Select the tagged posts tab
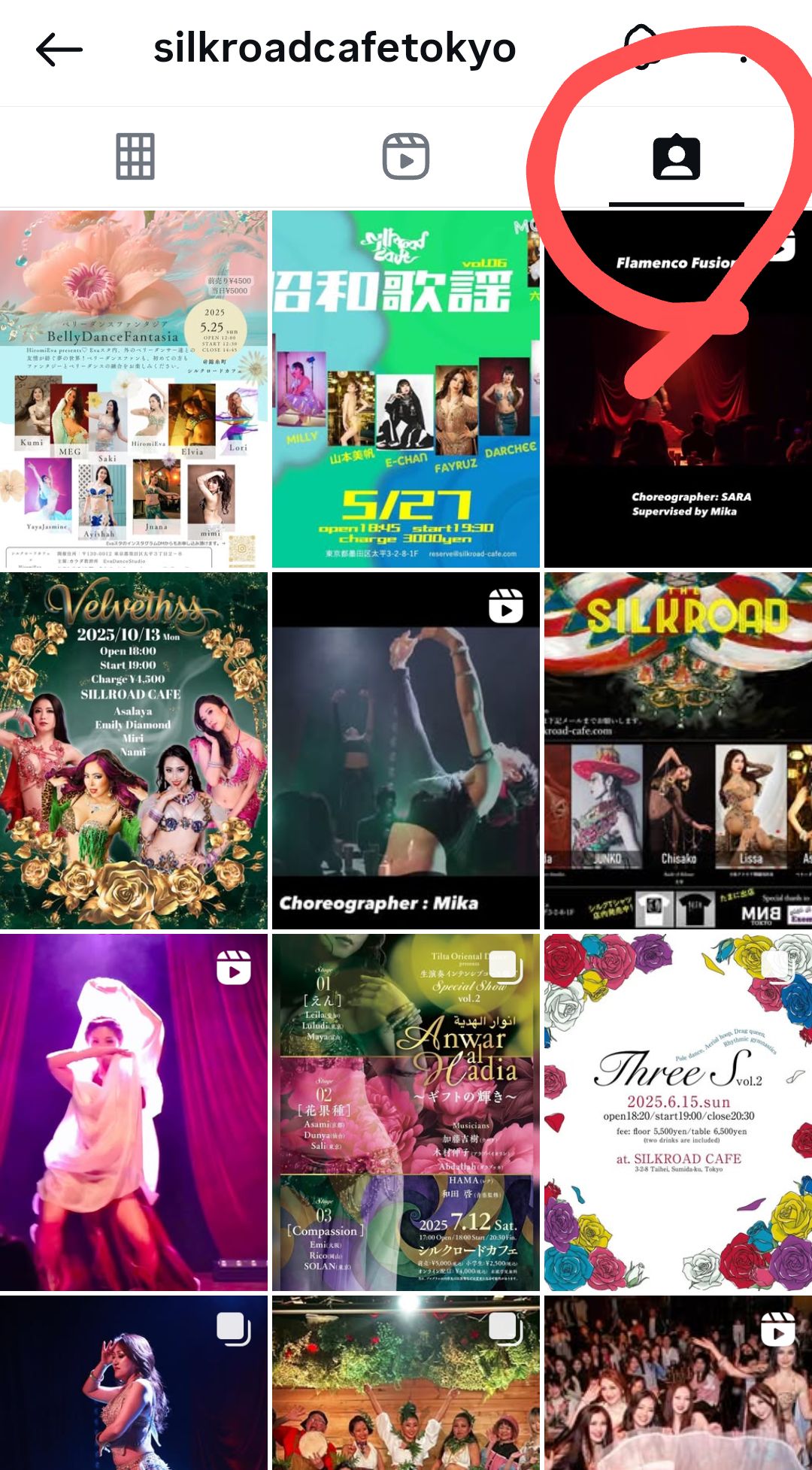Image resolution: width=812 pixels, height=1470 pixels. tap(676, 158)
